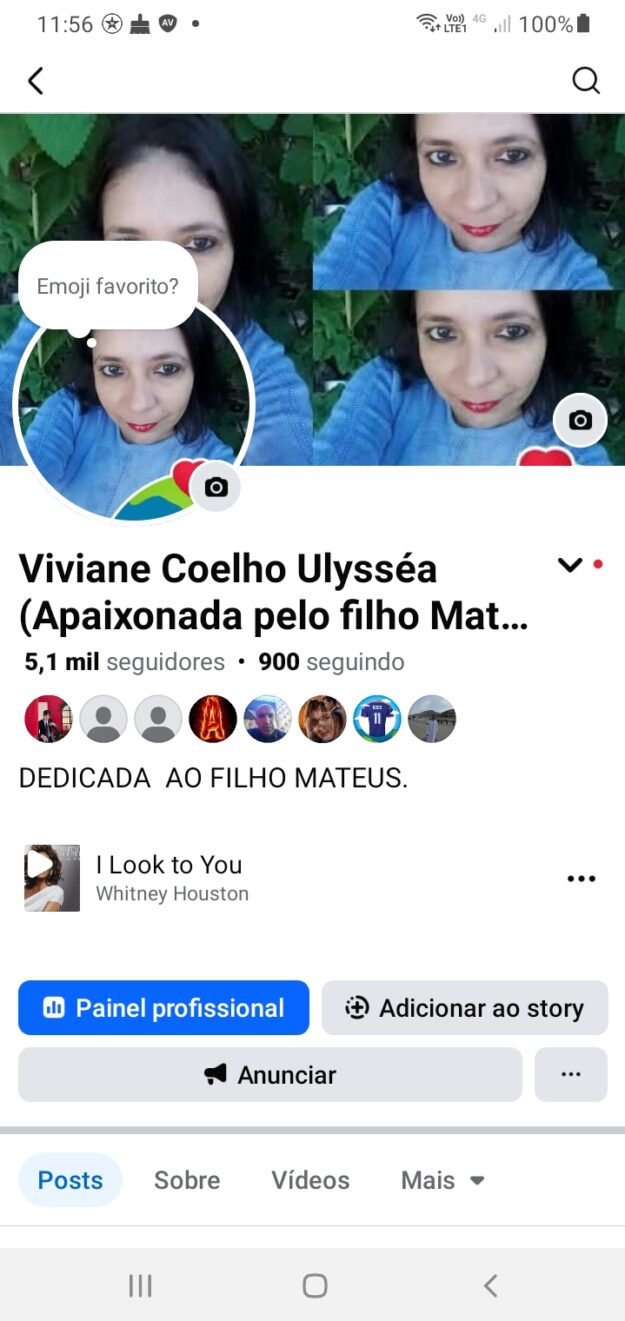The height and width of the screenshot is (1321, 625).
Task: Tap Adicionar ao story
Action: pyautogui.click(x=464, y=1008)
